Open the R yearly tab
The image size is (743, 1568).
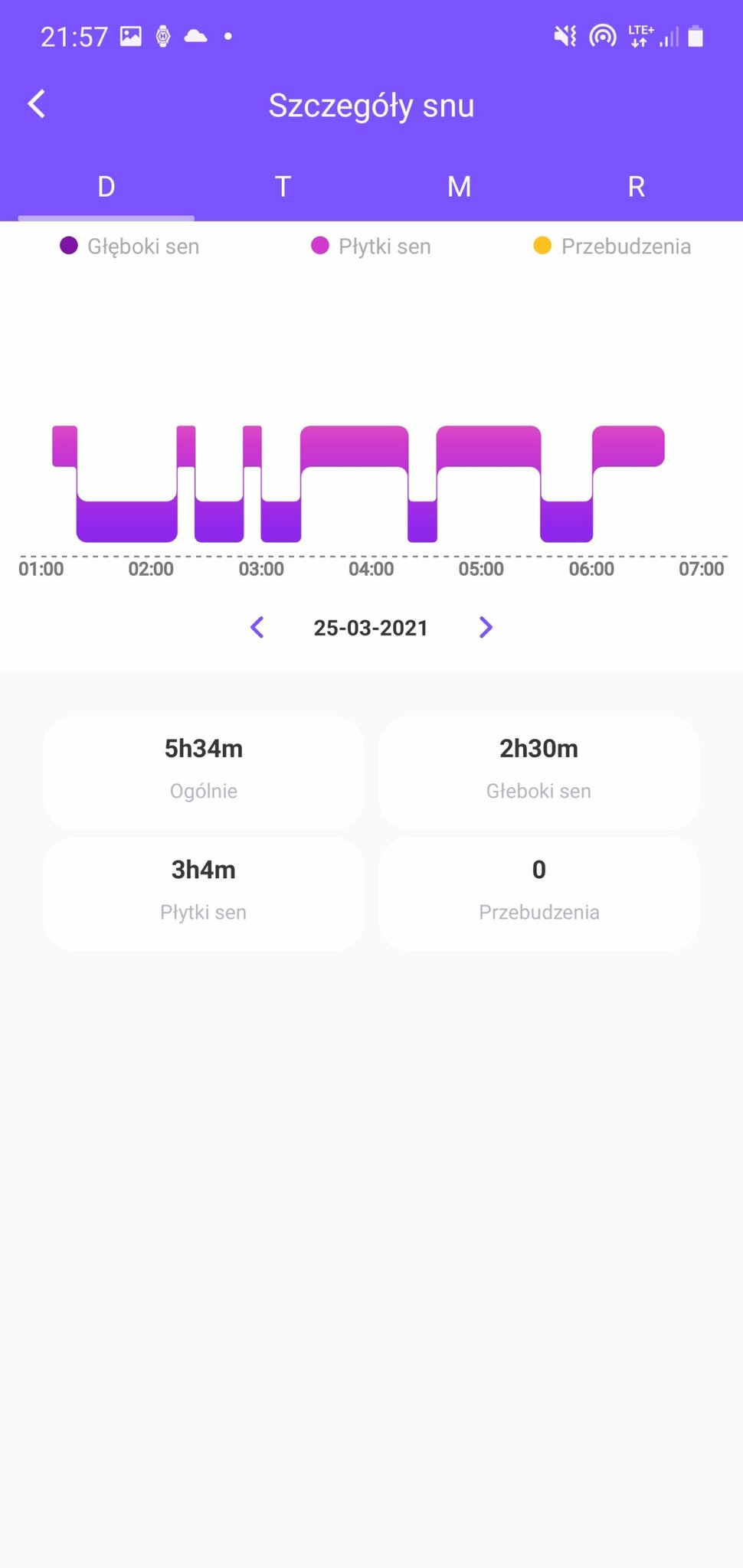click(x=636, y=187)
